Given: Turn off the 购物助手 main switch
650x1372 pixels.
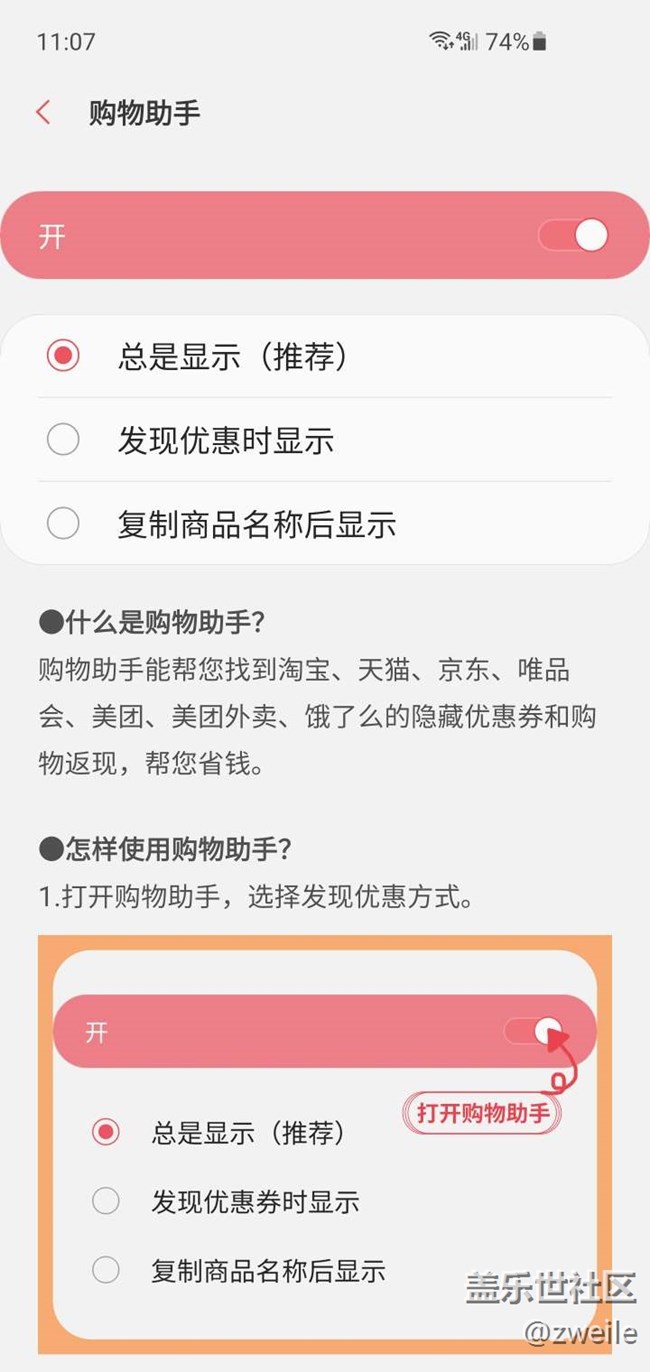Looking at the screenshot, I should 573,236.
